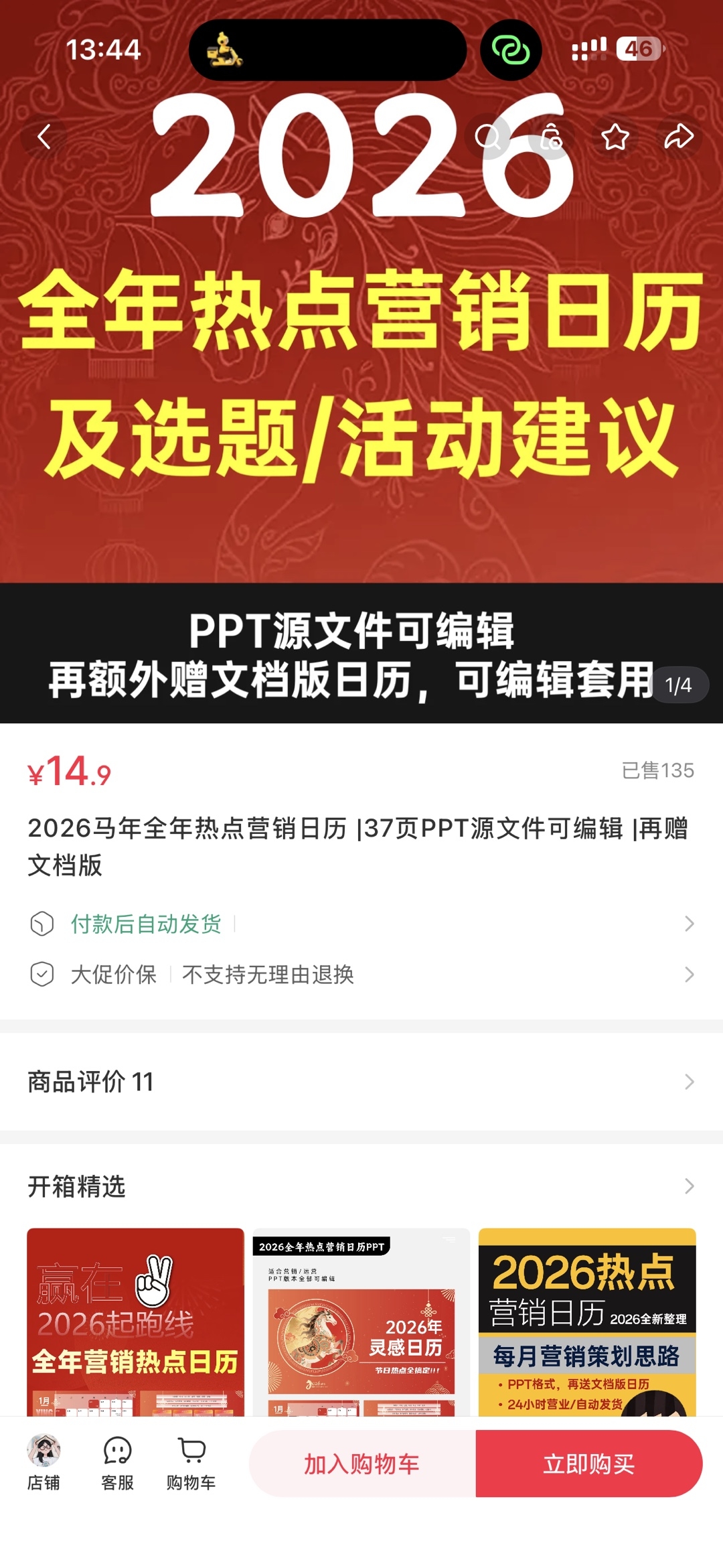Viewport: 723px width, 1568px height.
Task: Open search from the top bar
Action: click(x=488, y=137)
